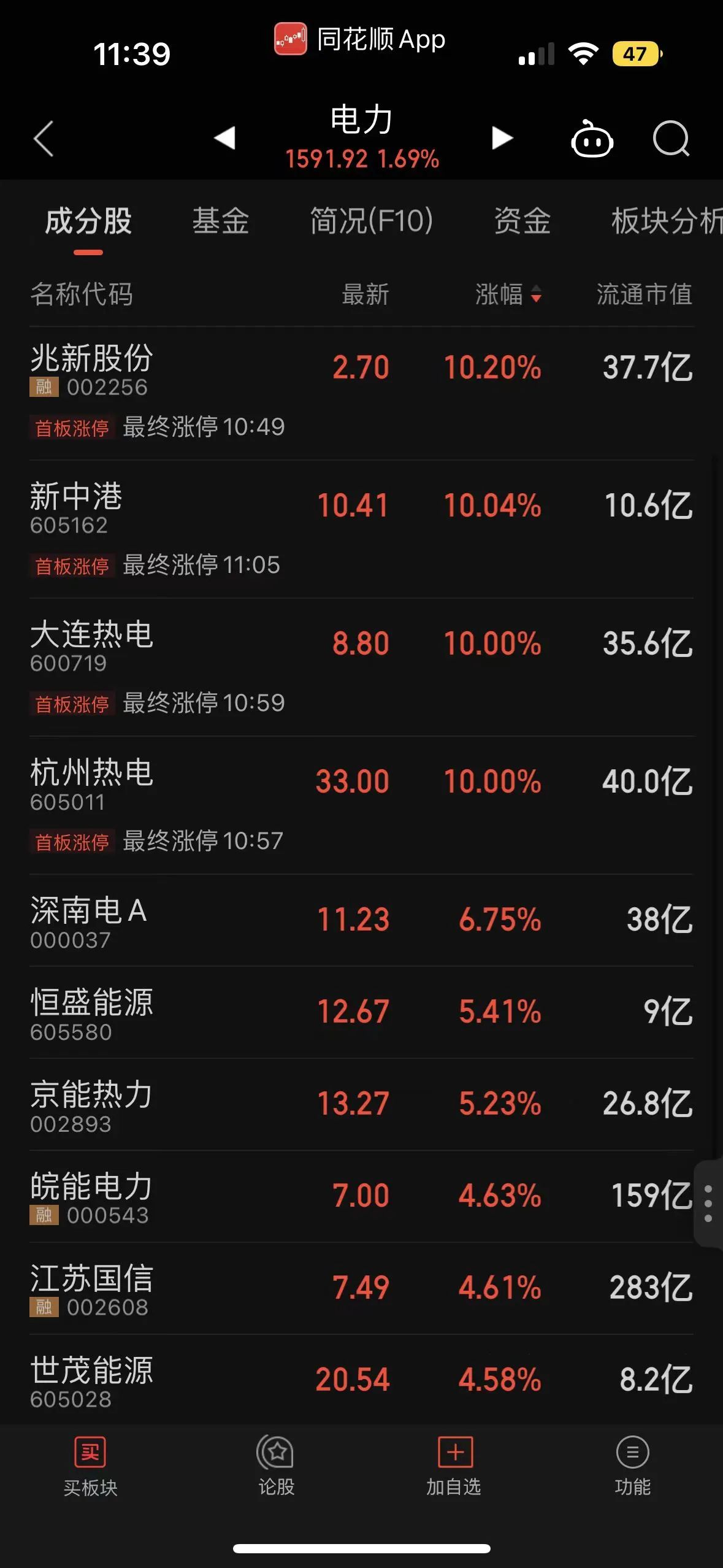Open the 简况(F10) tab

click(370, 222)
